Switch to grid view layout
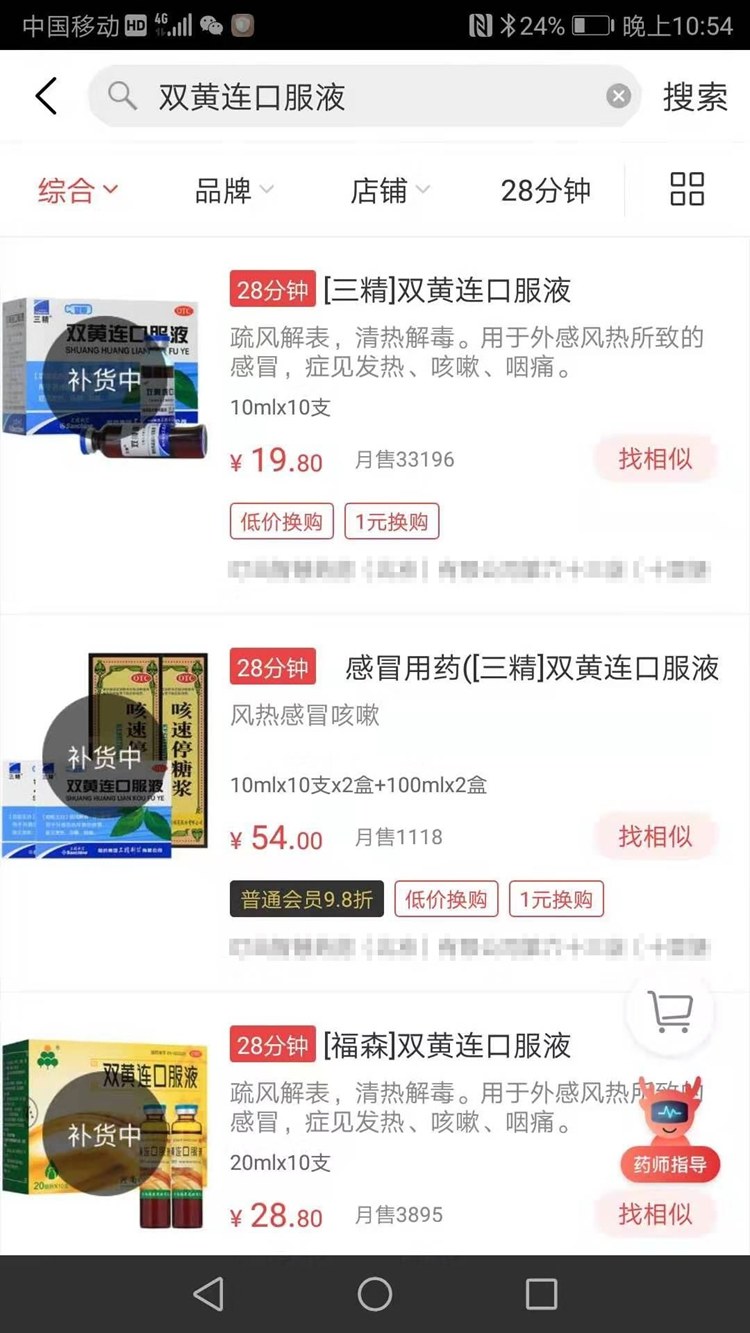This screenshot has height=1333, width=750. tap(686, 189)
